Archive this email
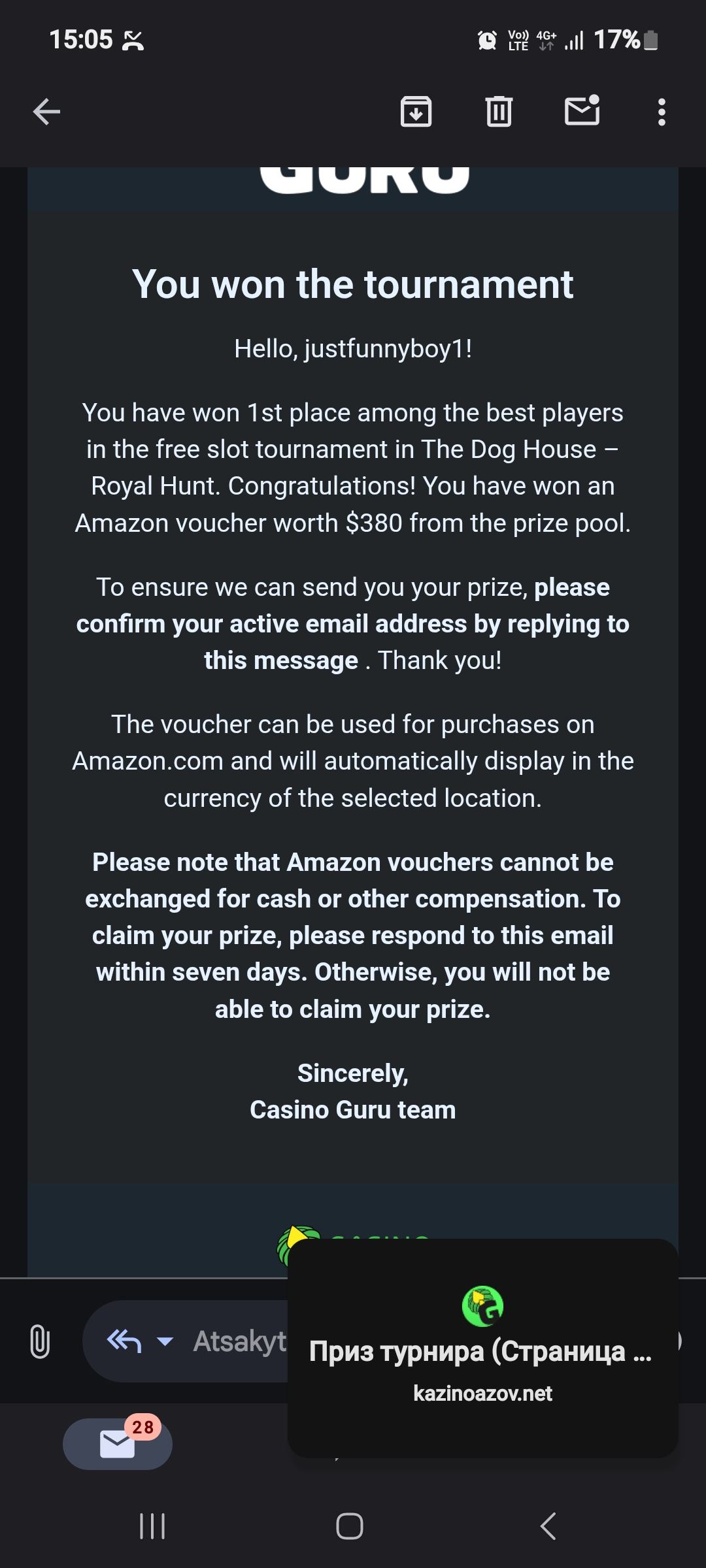The height and width of the screenshot is (1568, 706). click(x=416, y=112)
